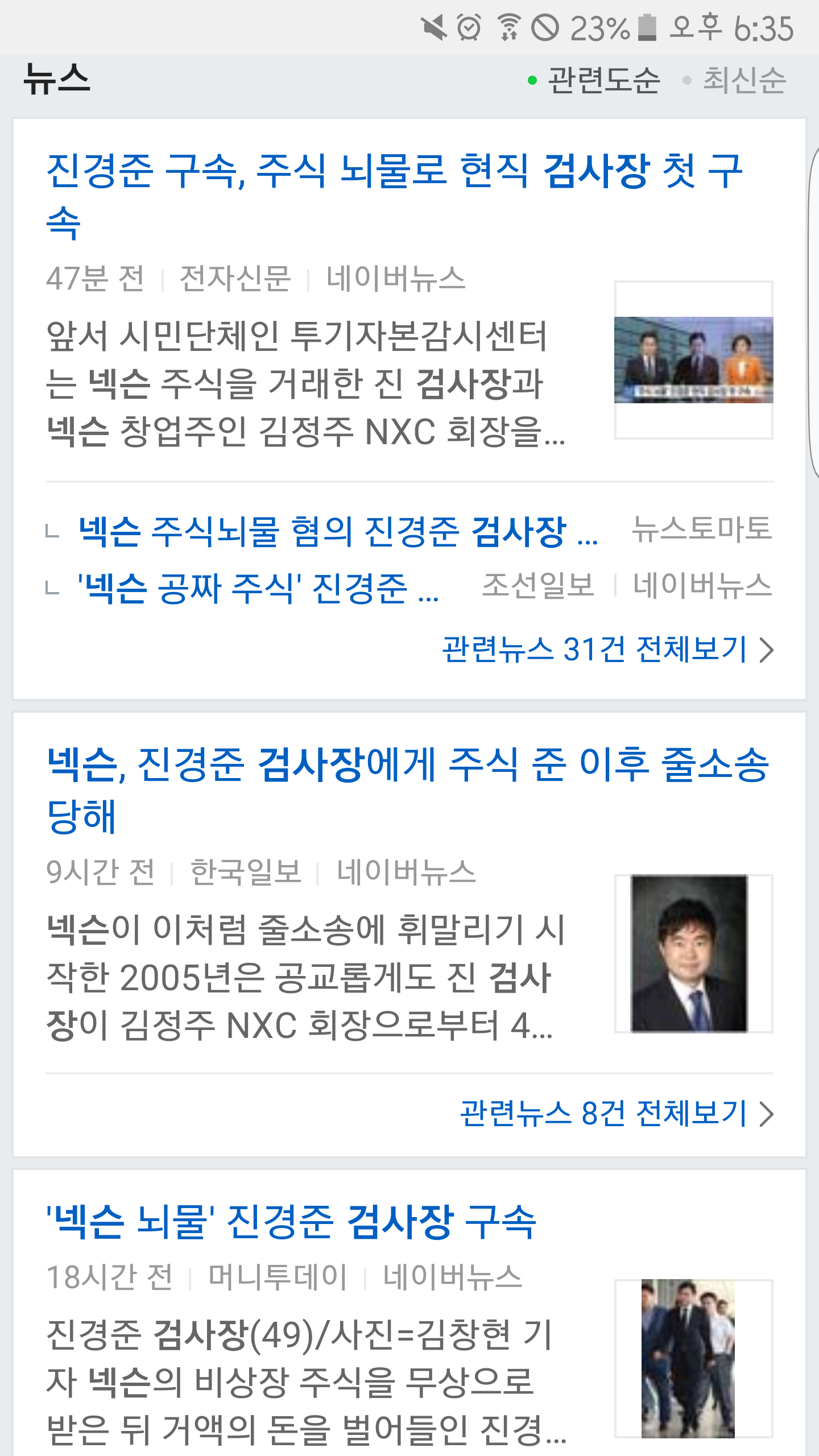The width and height of the screenshot is (819, 1456).
Task: Open 네이버뉴스 link for 한국일보 article
Action: pos(406,872)
